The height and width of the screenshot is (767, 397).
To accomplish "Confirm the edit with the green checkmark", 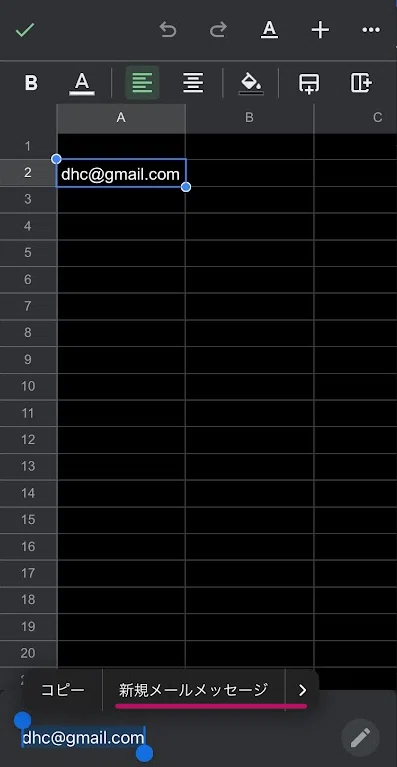I will 24,30.
